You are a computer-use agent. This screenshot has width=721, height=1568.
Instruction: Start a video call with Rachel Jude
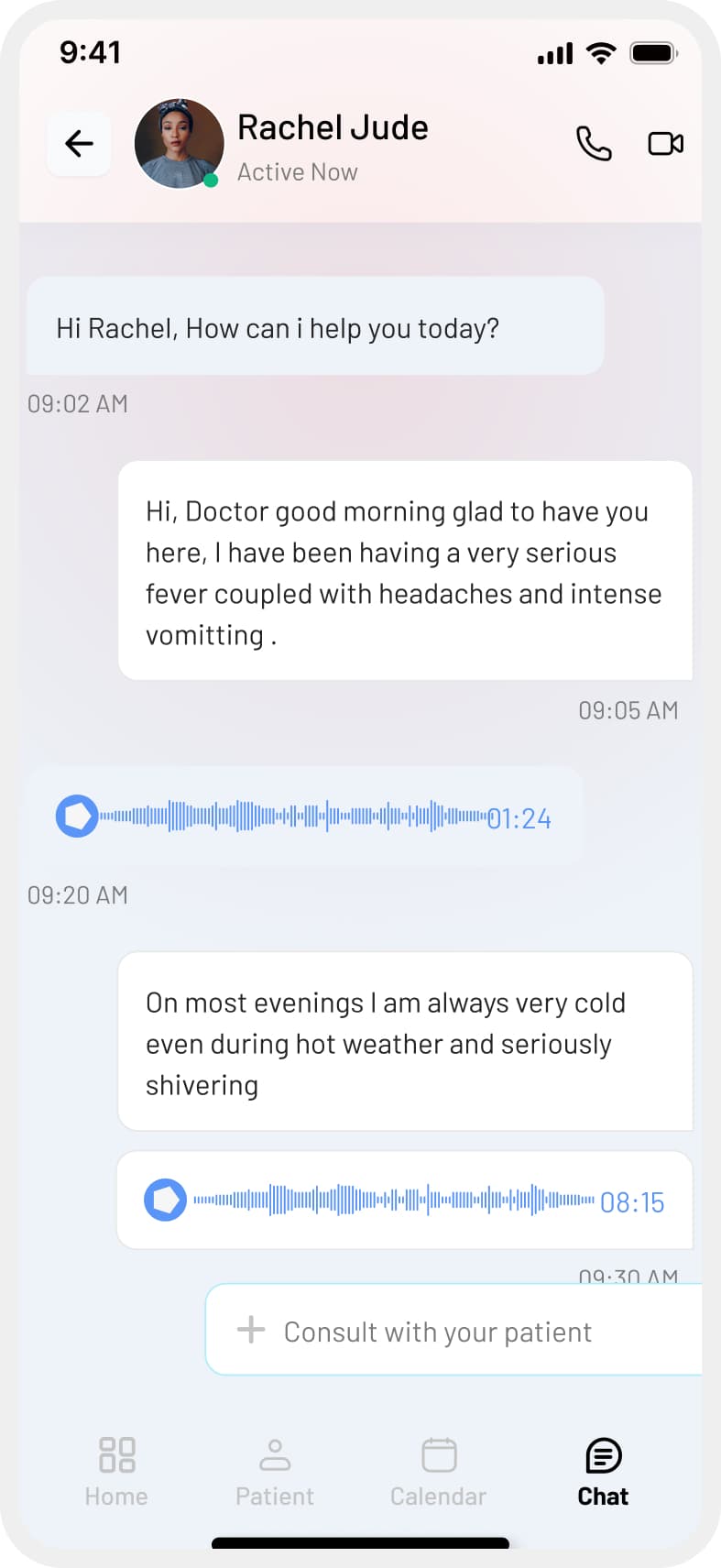coord(665,143)
